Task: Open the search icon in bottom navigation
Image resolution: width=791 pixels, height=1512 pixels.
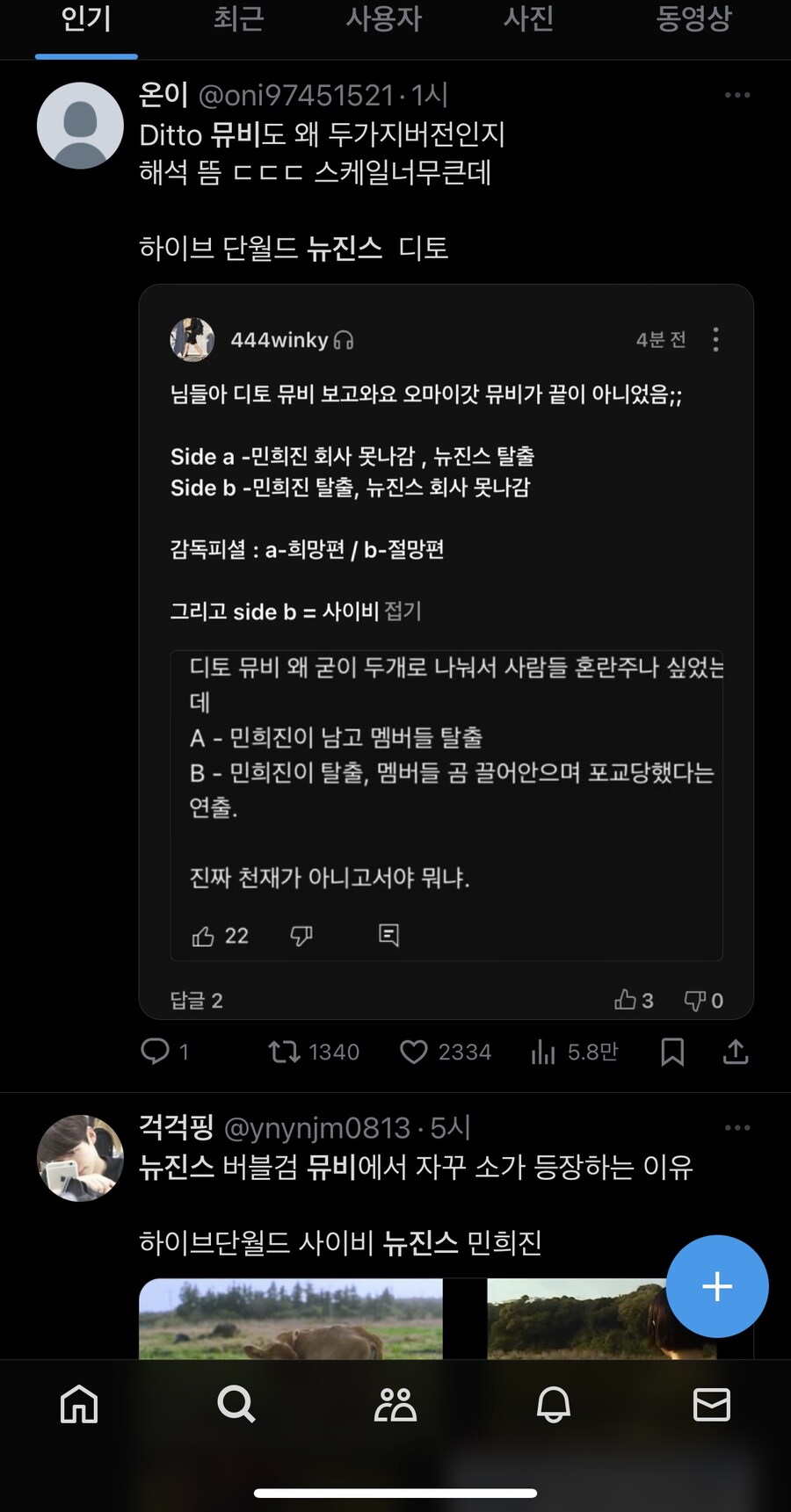Action: [236, 1405]
